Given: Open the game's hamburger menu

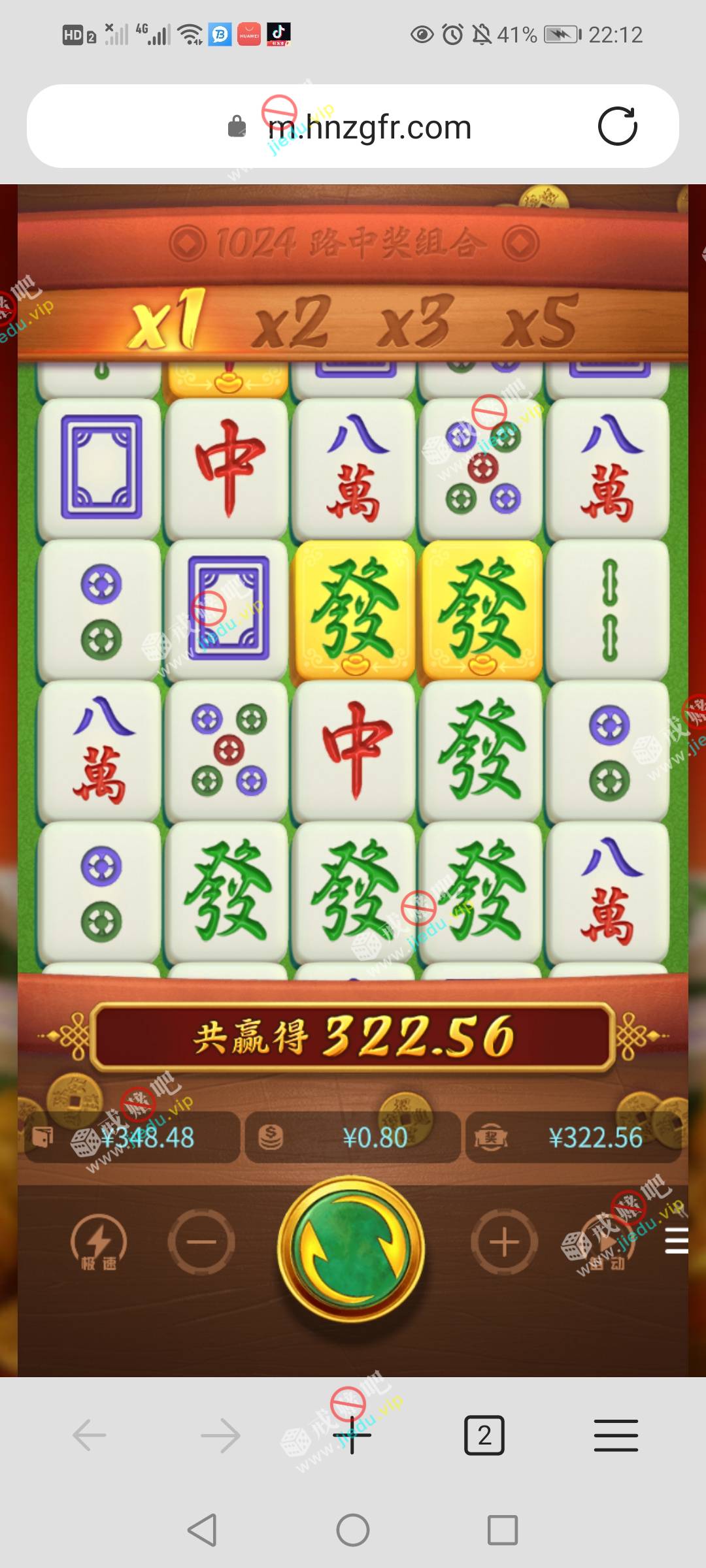Looking at the screenshot, I should point(676,1240).
